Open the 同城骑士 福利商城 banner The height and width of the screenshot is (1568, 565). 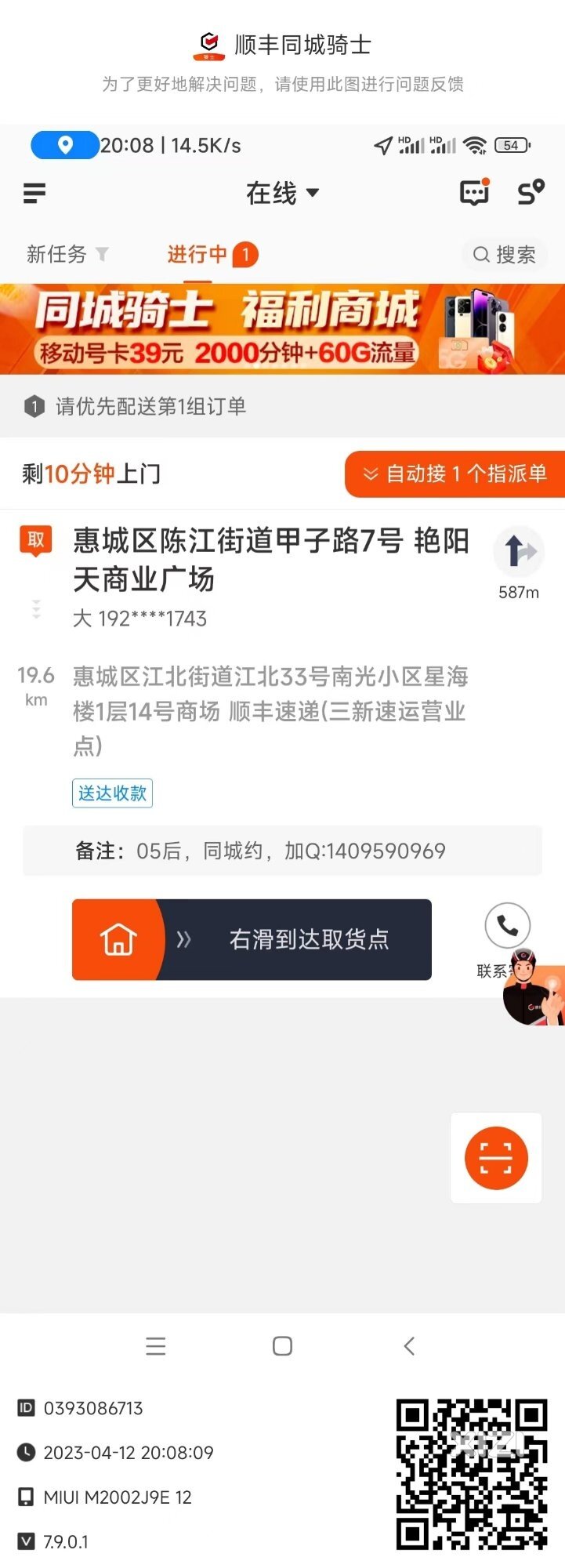pyautogui.click(x=282, y=329)
